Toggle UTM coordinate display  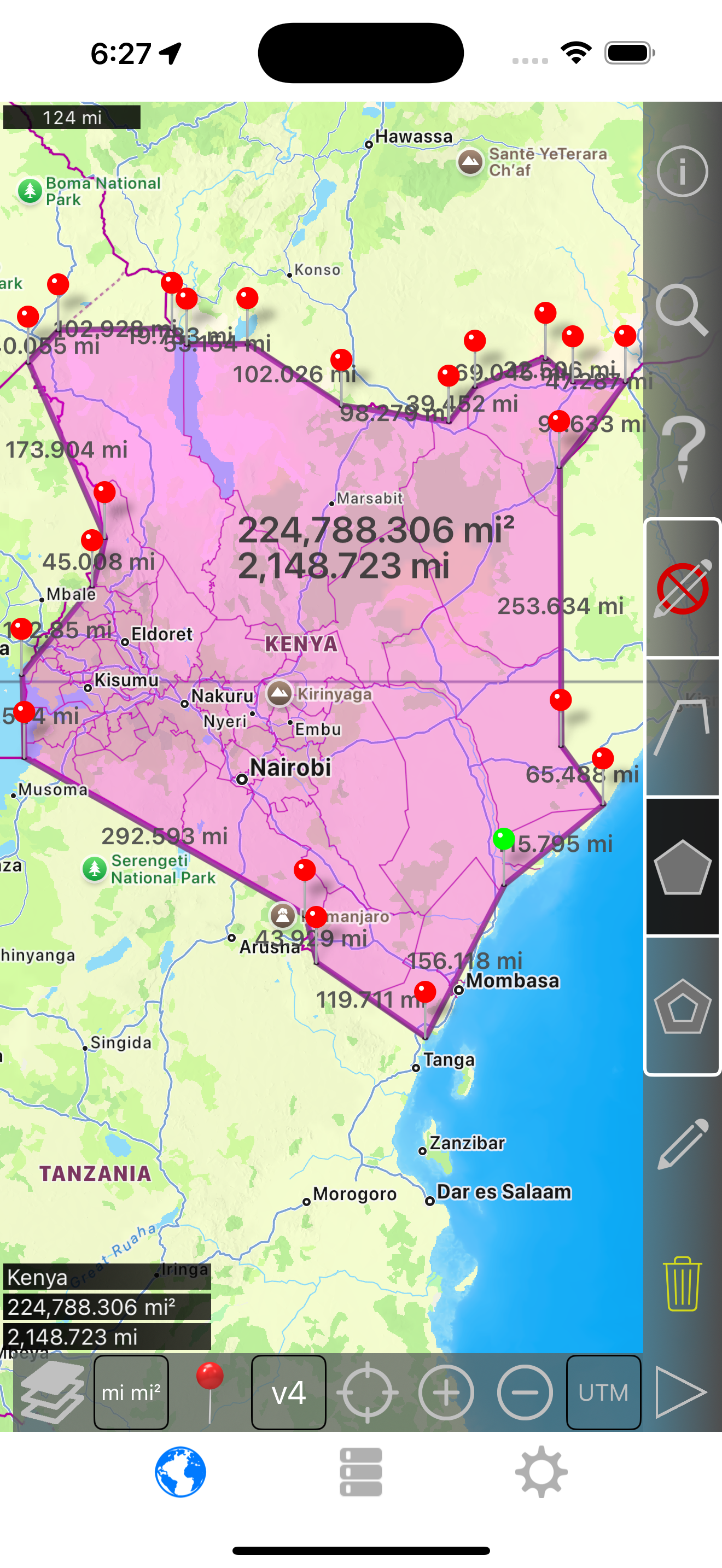click(602, 1393)
